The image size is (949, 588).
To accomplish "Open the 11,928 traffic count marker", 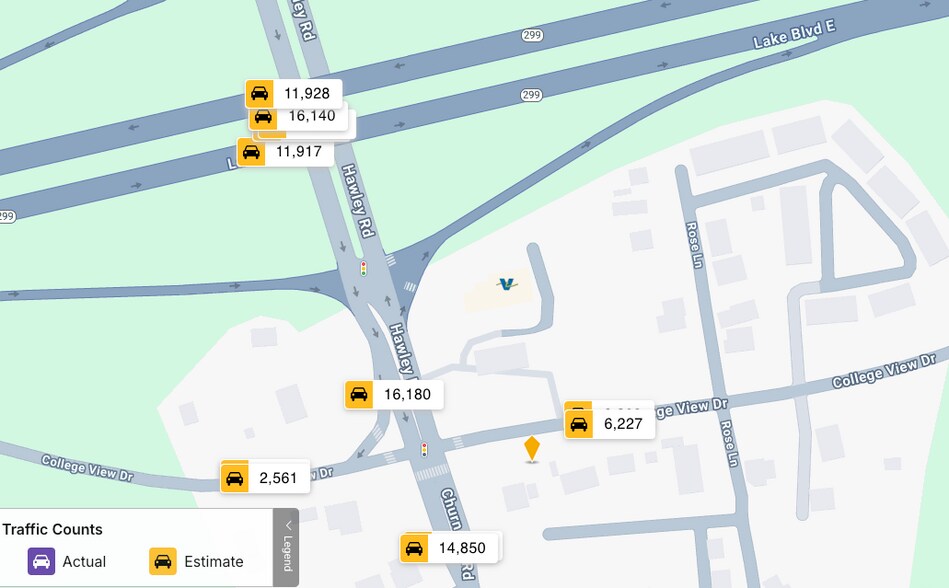I will tap(294, 94).
